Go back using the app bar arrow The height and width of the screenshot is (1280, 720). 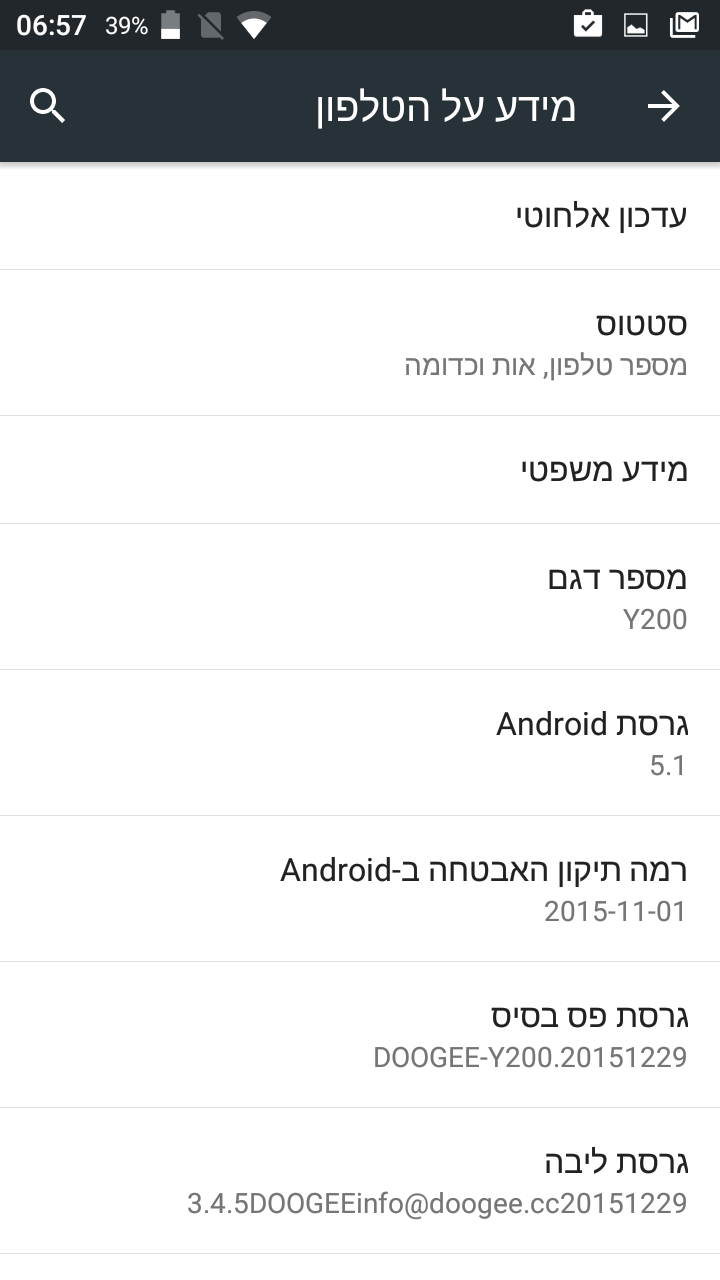click(664, 107)
